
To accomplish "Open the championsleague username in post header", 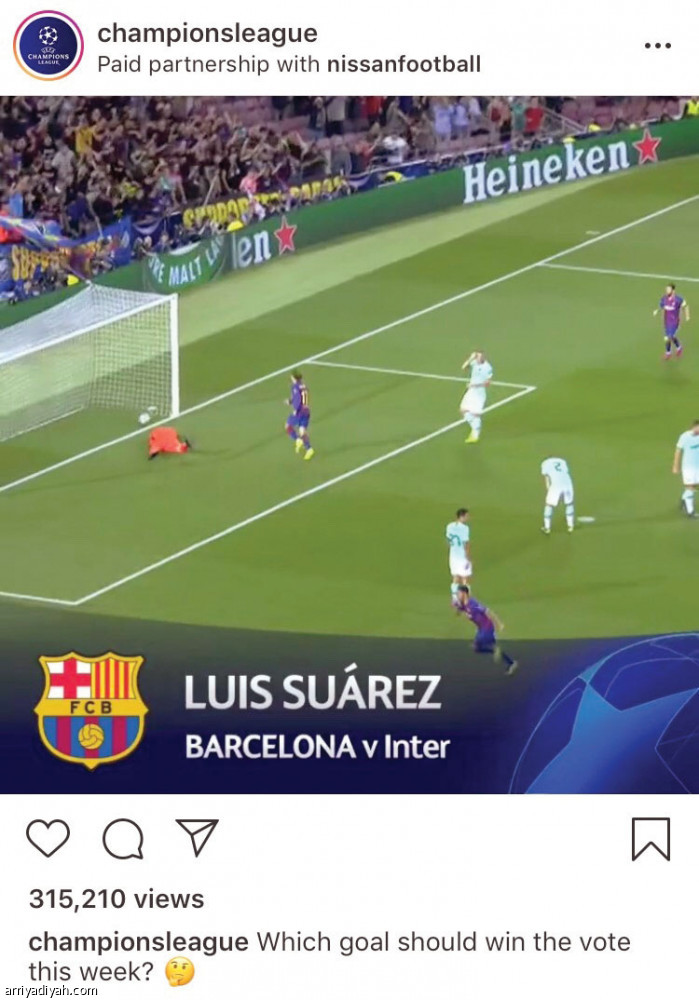I will click(207, 33).
